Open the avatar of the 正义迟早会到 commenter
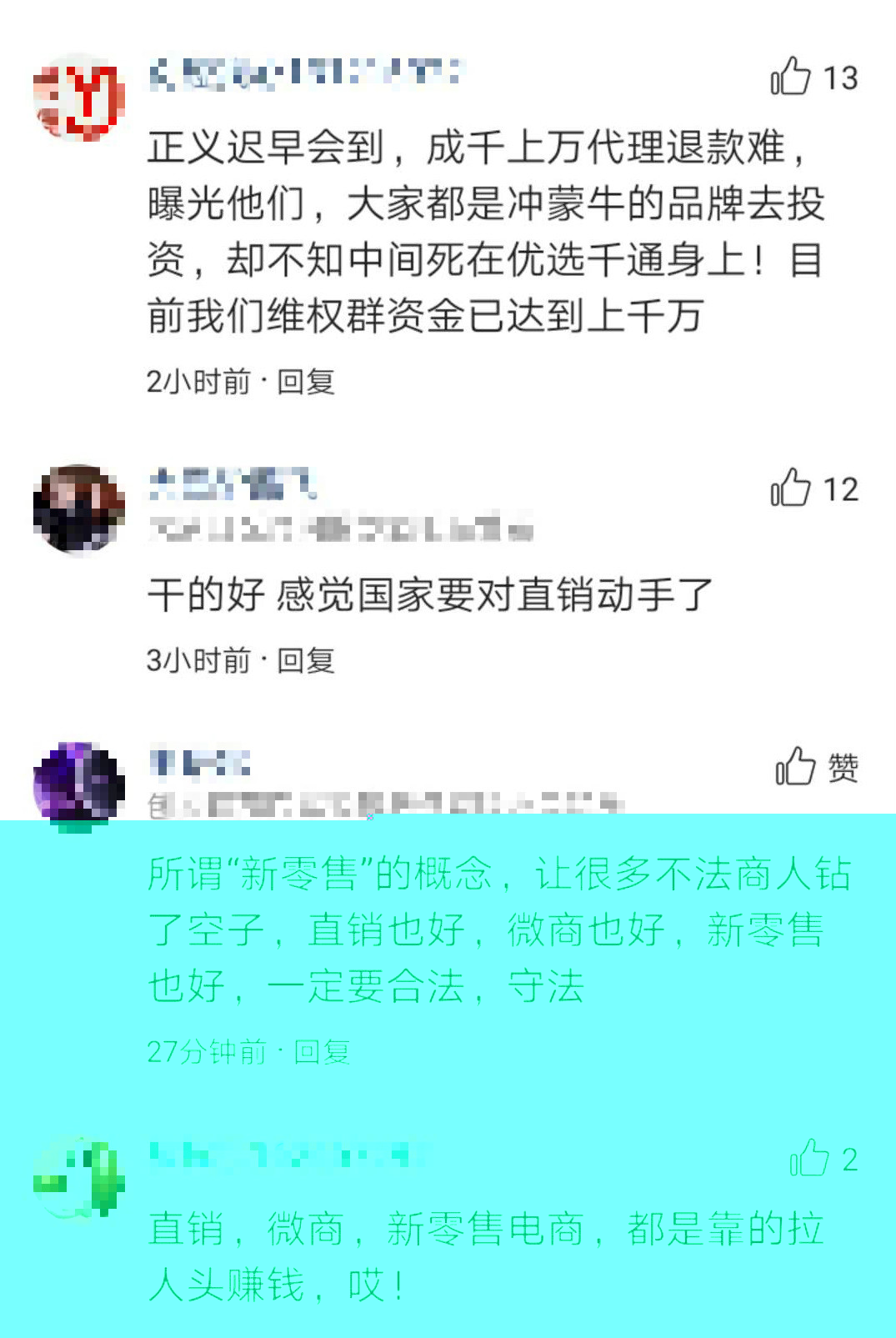Screen dimensions: 896x1338 (x=79, y=97)
